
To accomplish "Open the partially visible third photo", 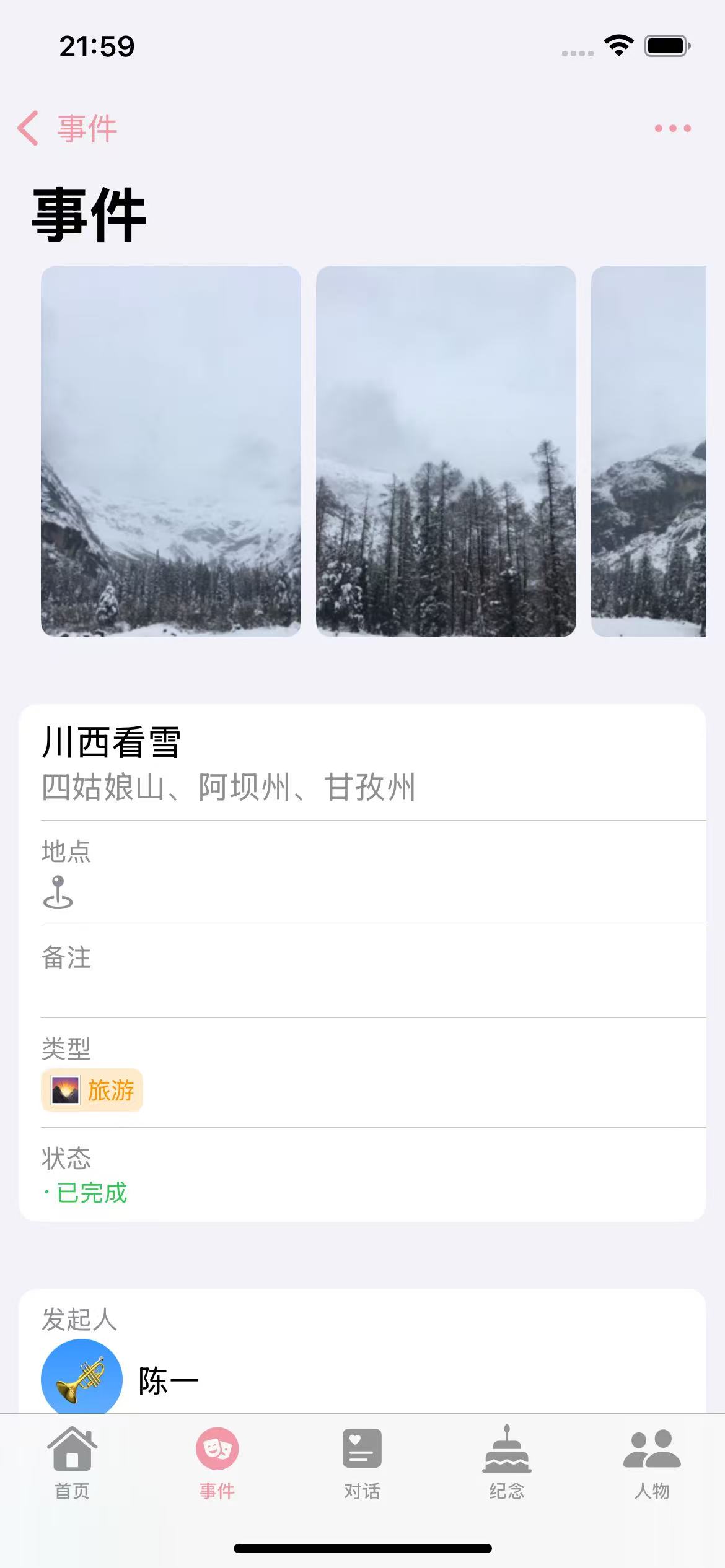I will coord(648,451).
